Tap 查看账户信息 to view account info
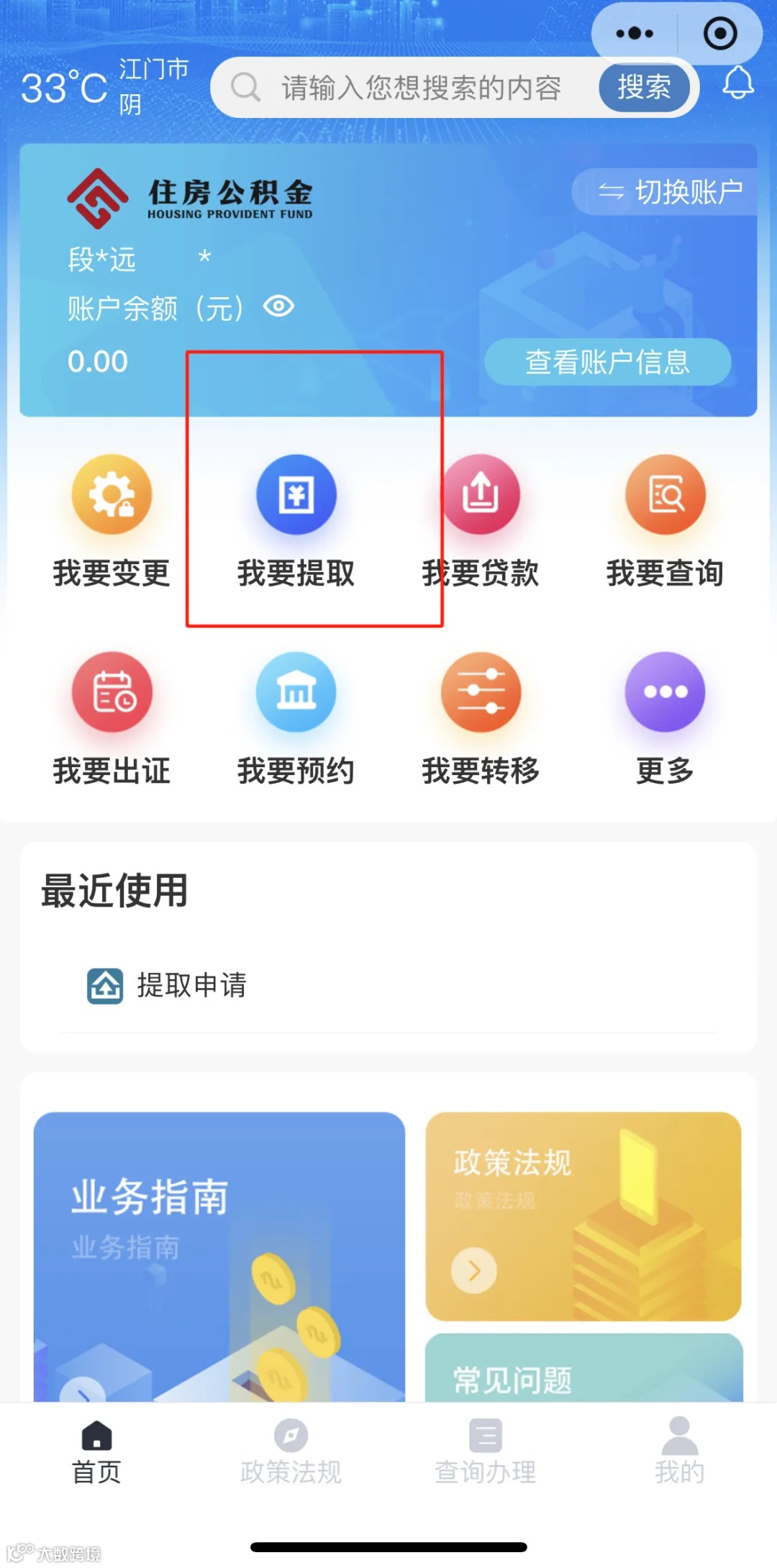 pos(608,363)
